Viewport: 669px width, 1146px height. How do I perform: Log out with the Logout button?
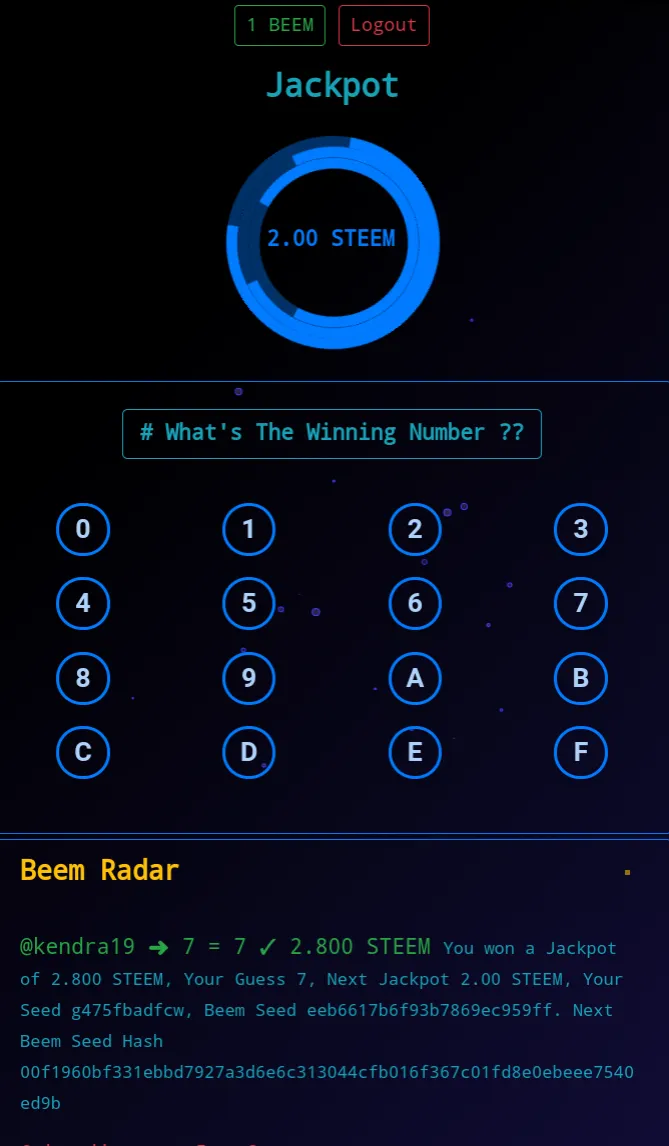pos(384,26)
